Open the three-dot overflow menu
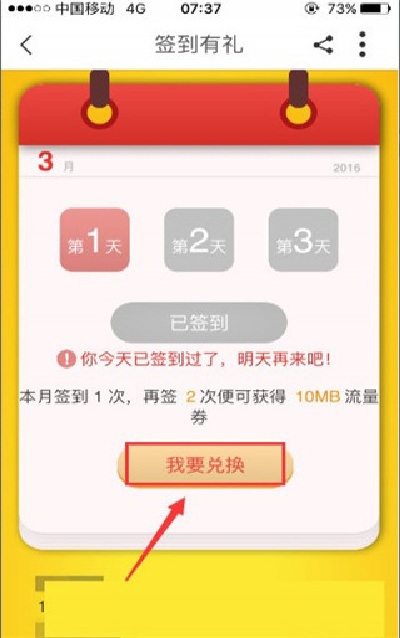The height and width of the screenshot is (638, 400). (x=362, y=44)
